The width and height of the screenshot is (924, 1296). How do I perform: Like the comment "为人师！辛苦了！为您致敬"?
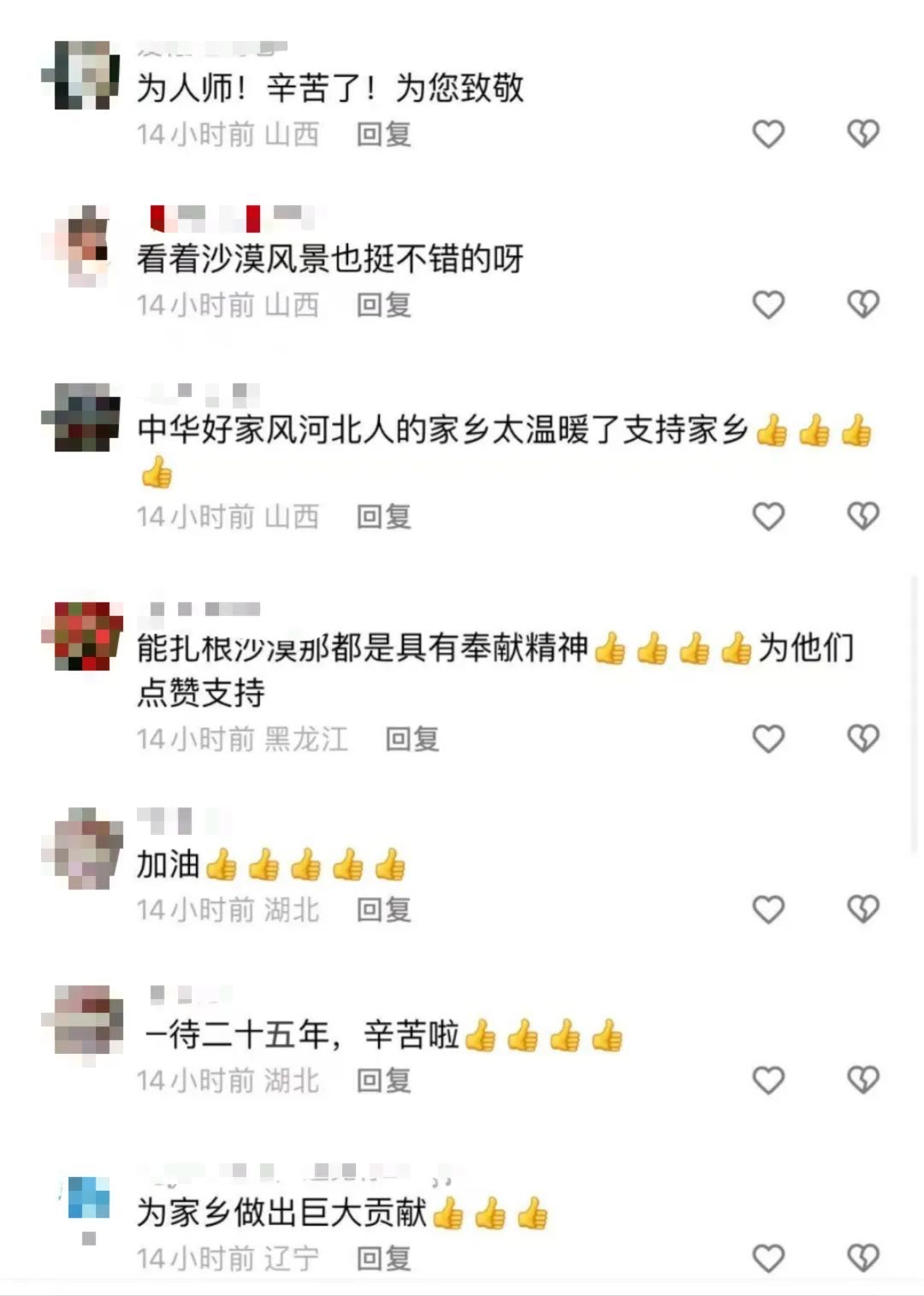(767, 133)
